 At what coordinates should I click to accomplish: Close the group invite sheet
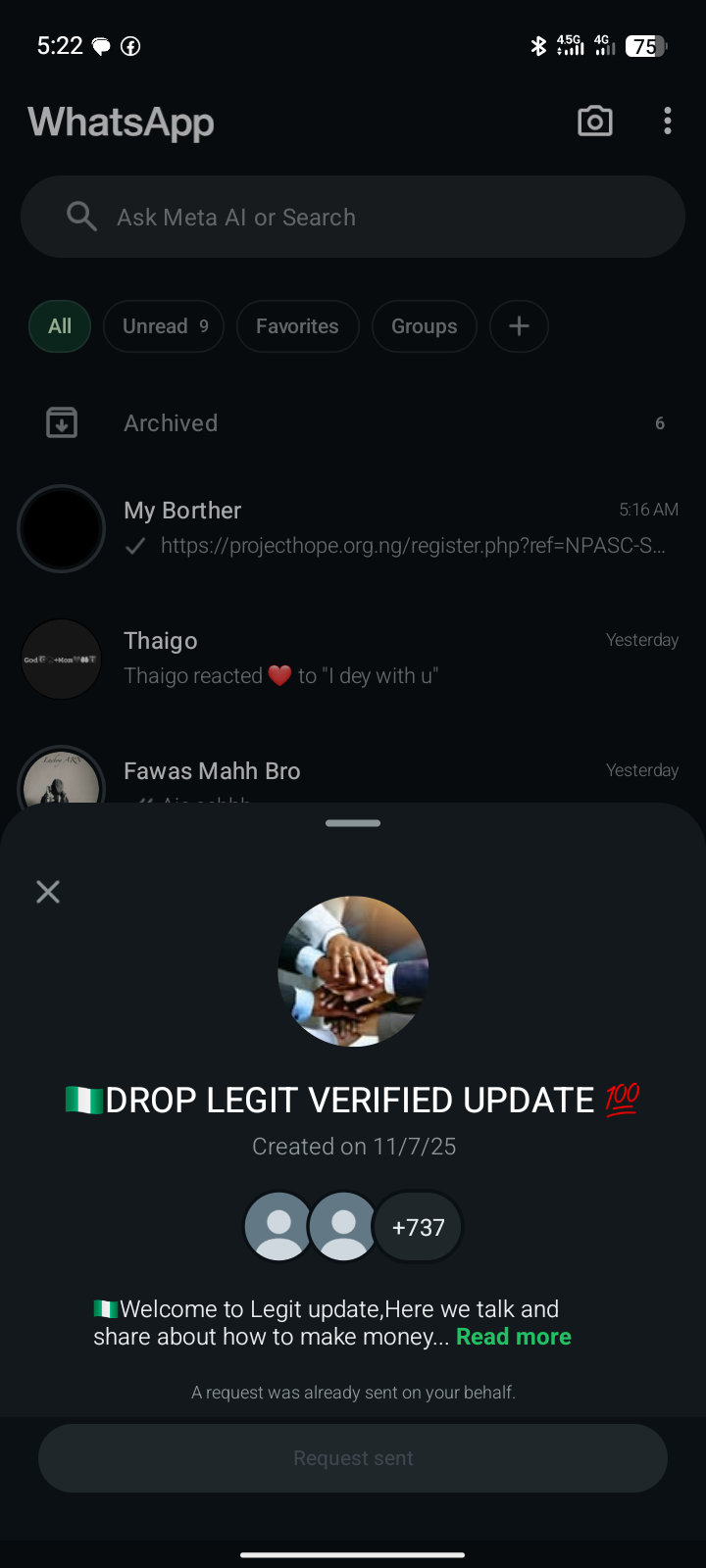click(48, 892)
